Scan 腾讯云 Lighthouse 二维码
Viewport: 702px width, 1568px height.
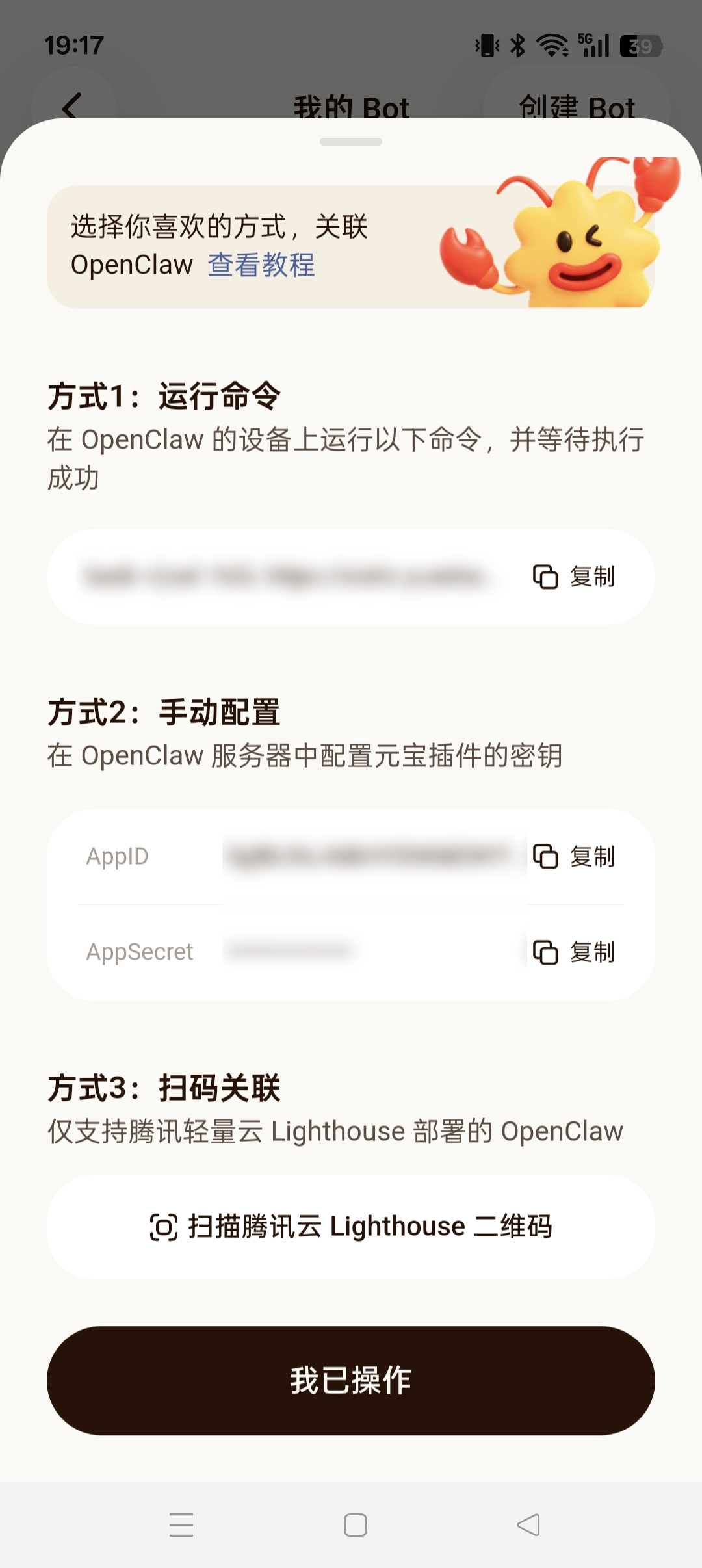click(351, 1227)
